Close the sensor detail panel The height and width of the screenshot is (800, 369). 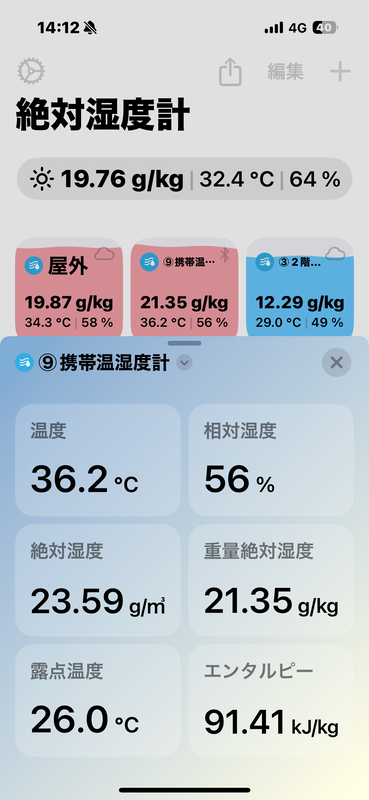[336, 363]
